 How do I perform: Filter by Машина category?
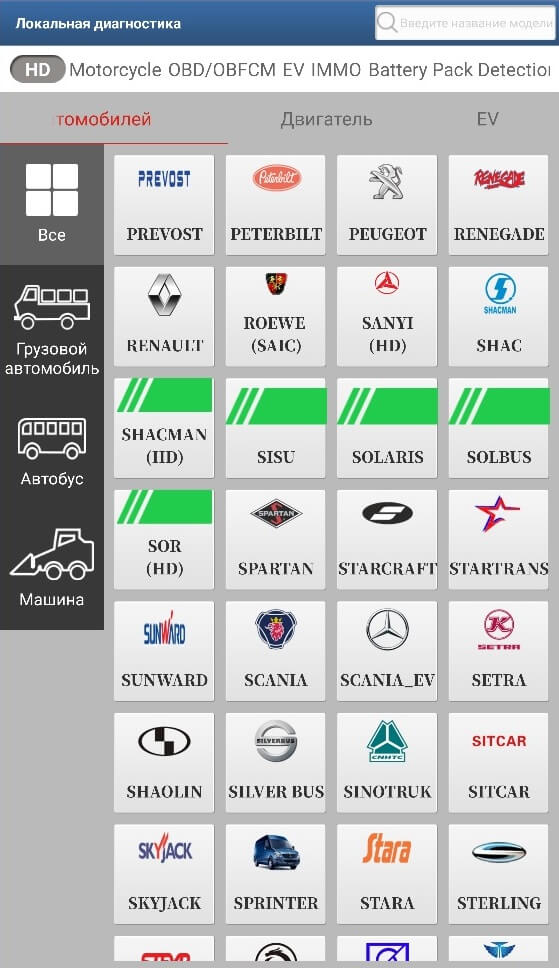(52, 568)
